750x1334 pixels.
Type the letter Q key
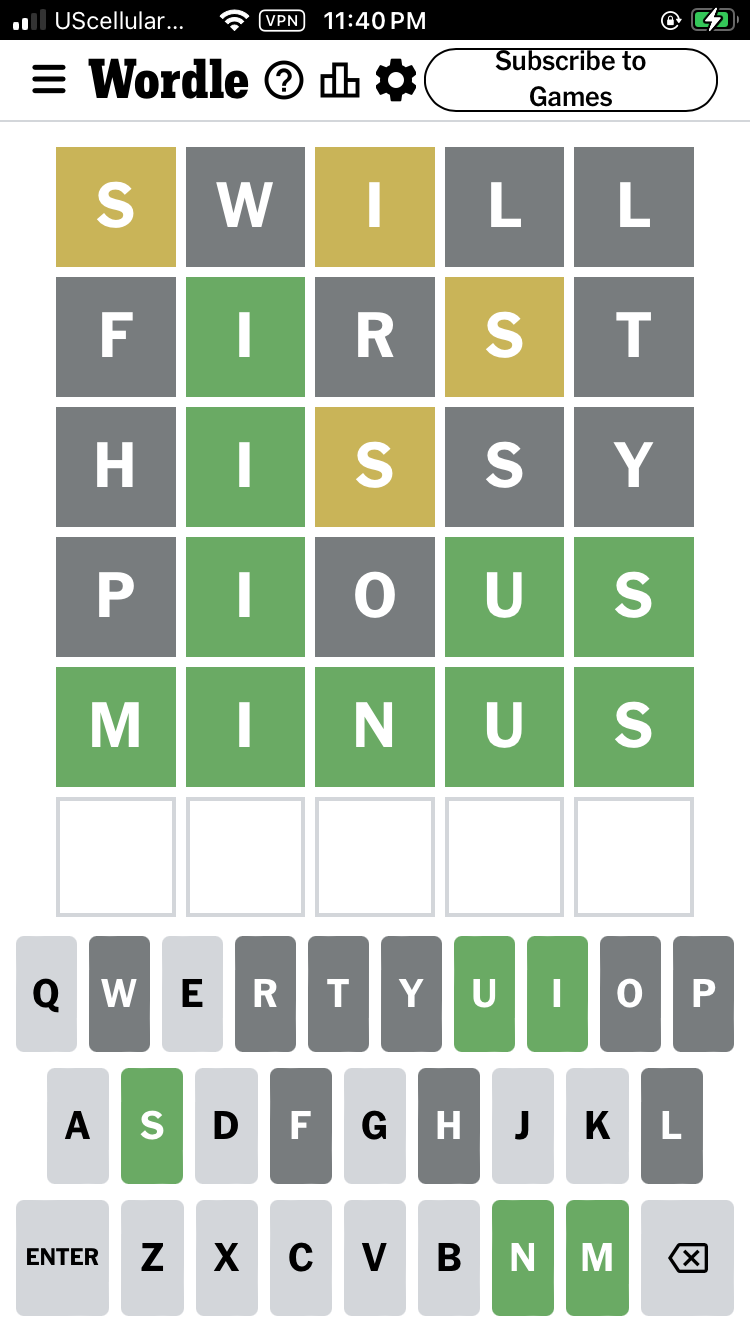(x=46, y=994)
